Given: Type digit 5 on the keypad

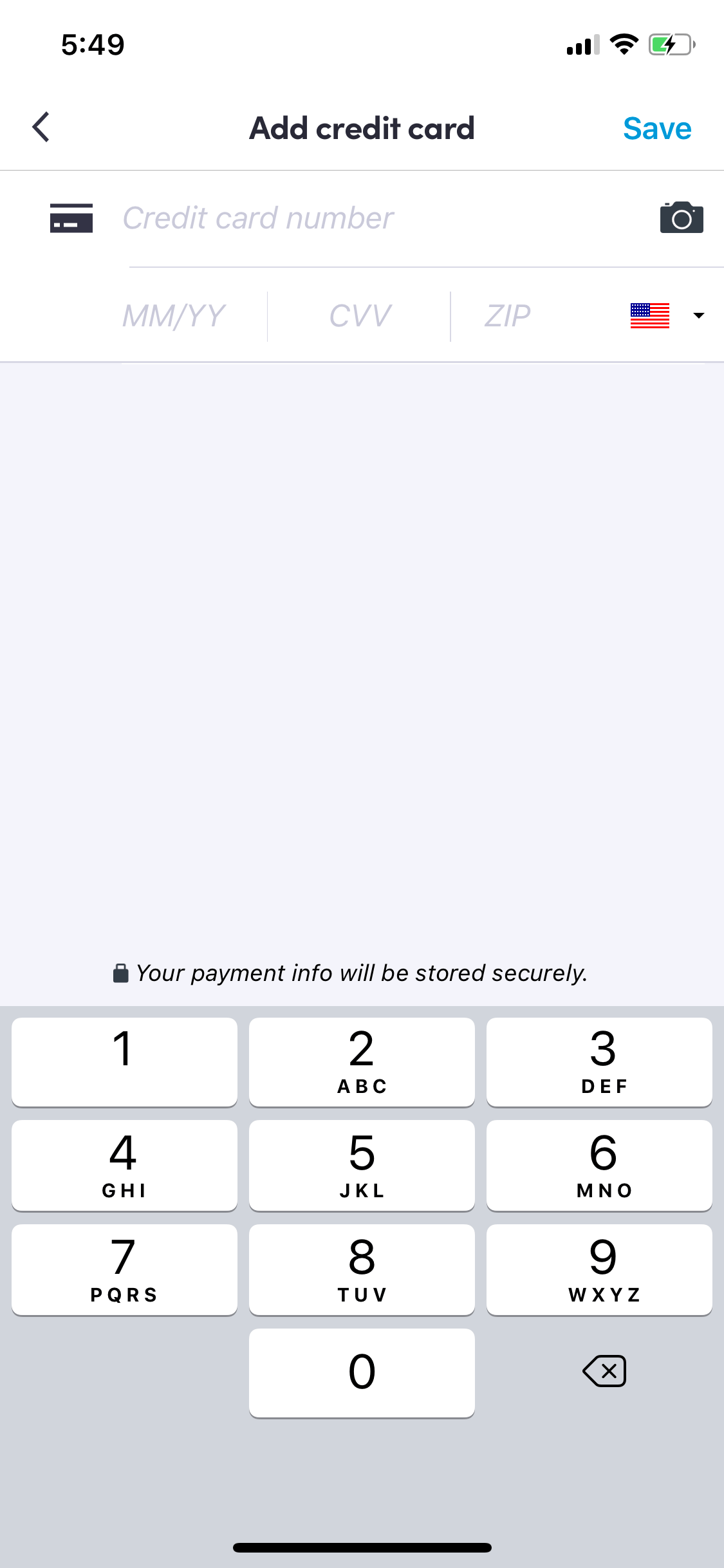Looking at the screenshot, I should tap(362, 1165).
